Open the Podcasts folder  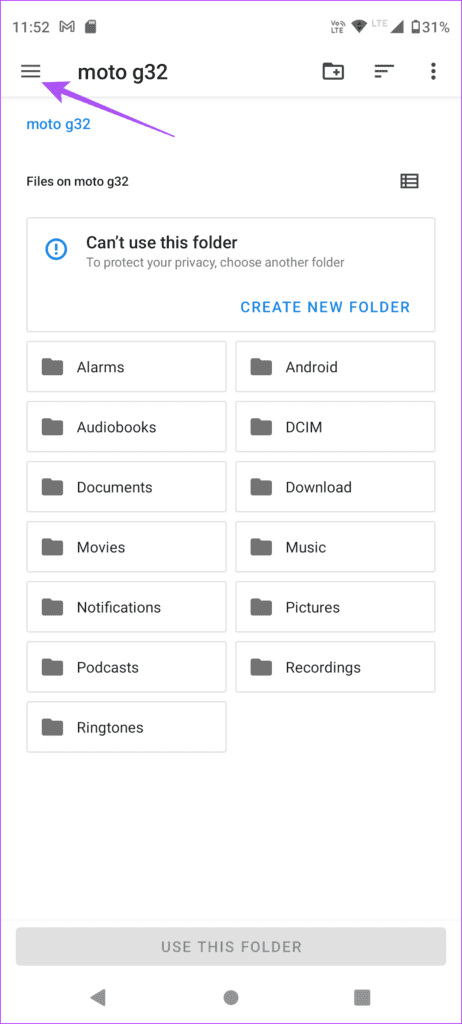[x=126, y=667]
